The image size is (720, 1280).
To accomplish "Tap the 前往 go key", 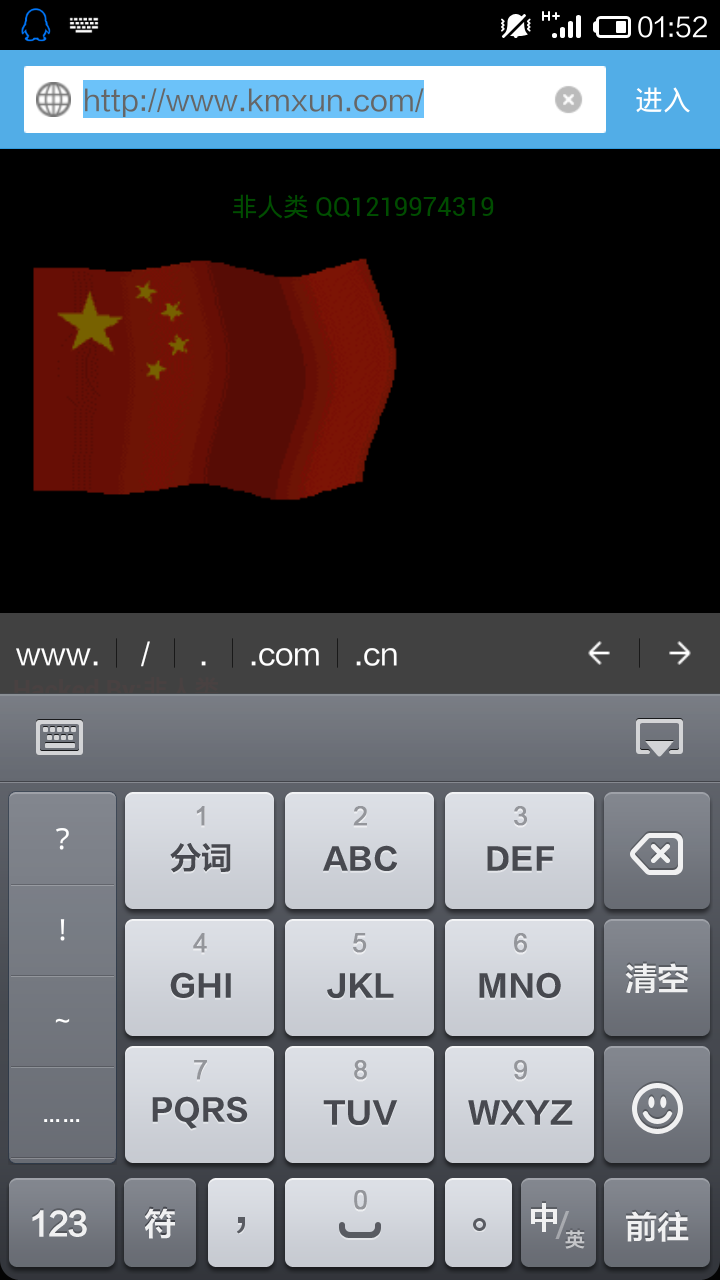I will pyautogui.click(x=657, y=1225).
